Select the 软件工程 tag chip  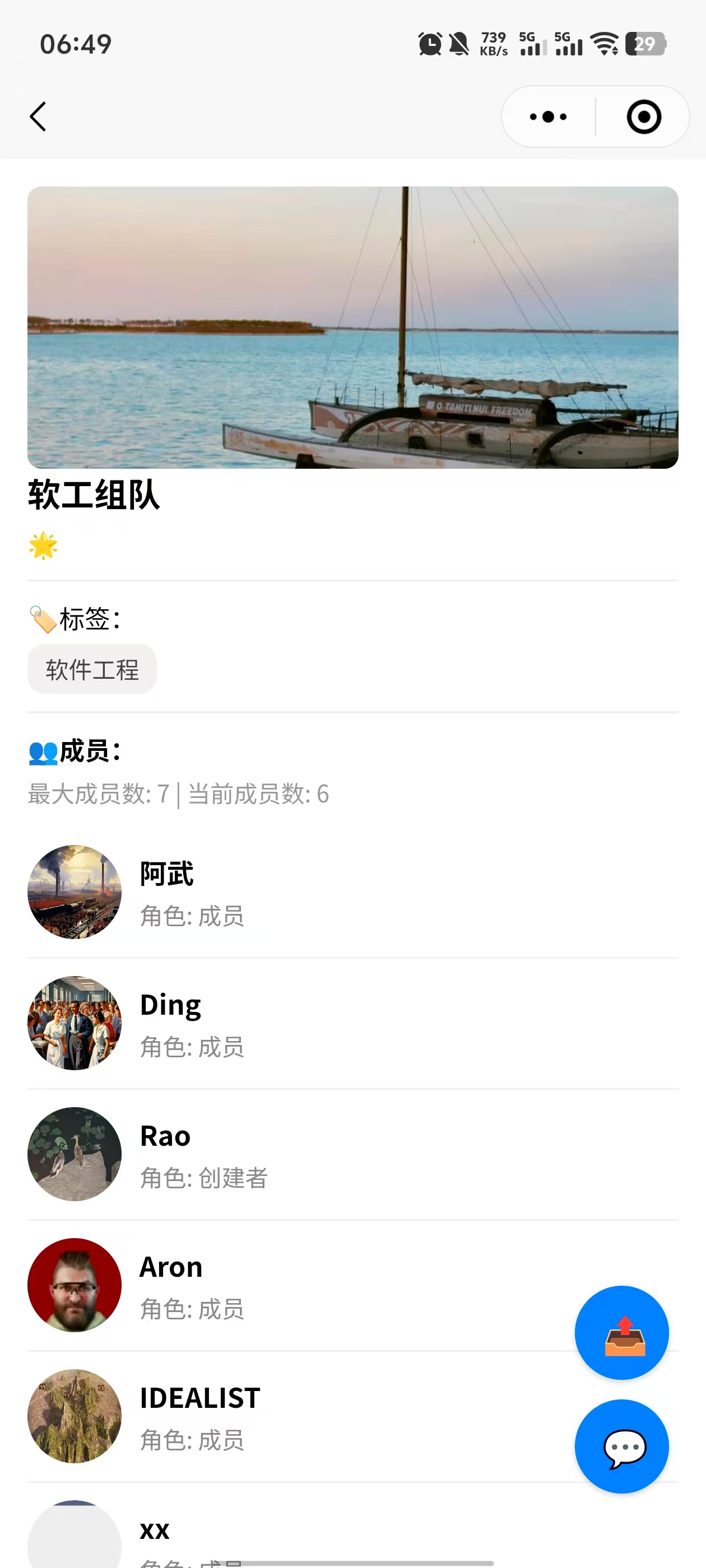tap(91, 669)
